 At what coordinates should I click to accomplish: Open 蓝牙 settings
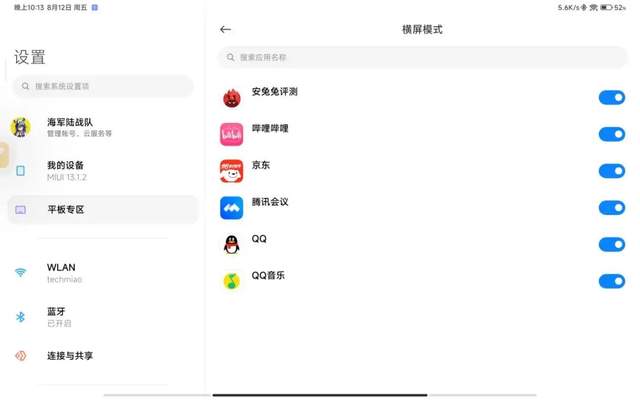point(100,317)
